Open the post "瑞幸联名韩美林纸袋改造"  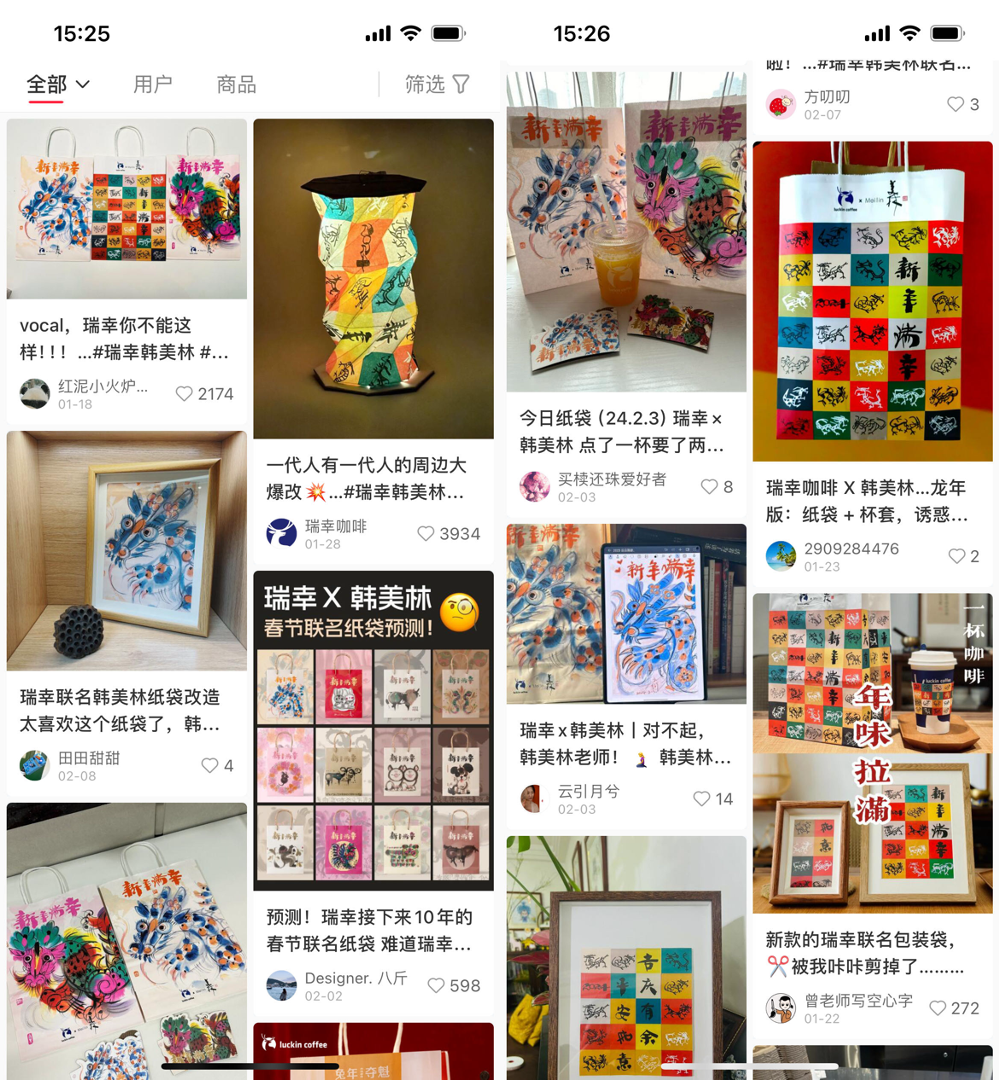click(126, 710)
